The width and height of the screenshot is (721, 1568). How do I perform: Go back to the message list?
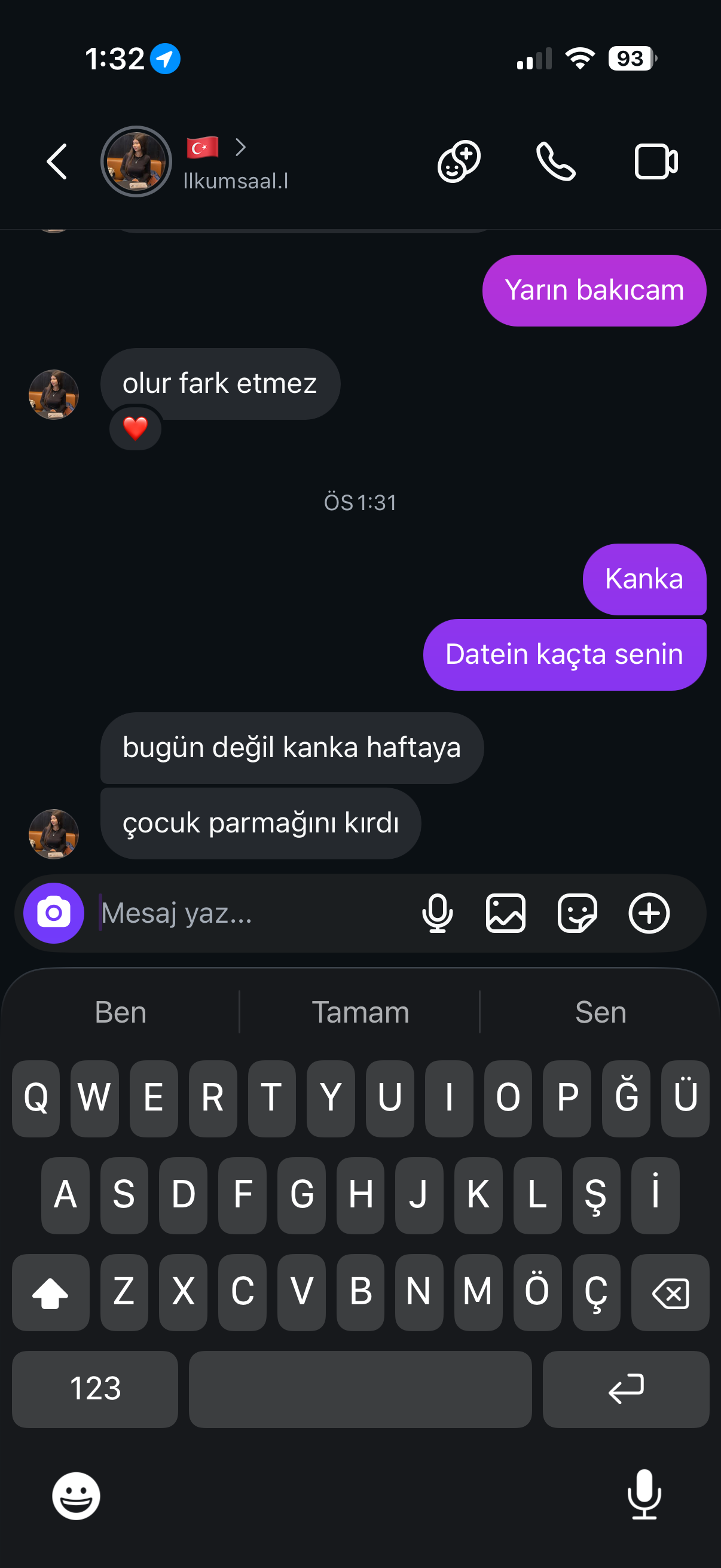pos(57,162)
